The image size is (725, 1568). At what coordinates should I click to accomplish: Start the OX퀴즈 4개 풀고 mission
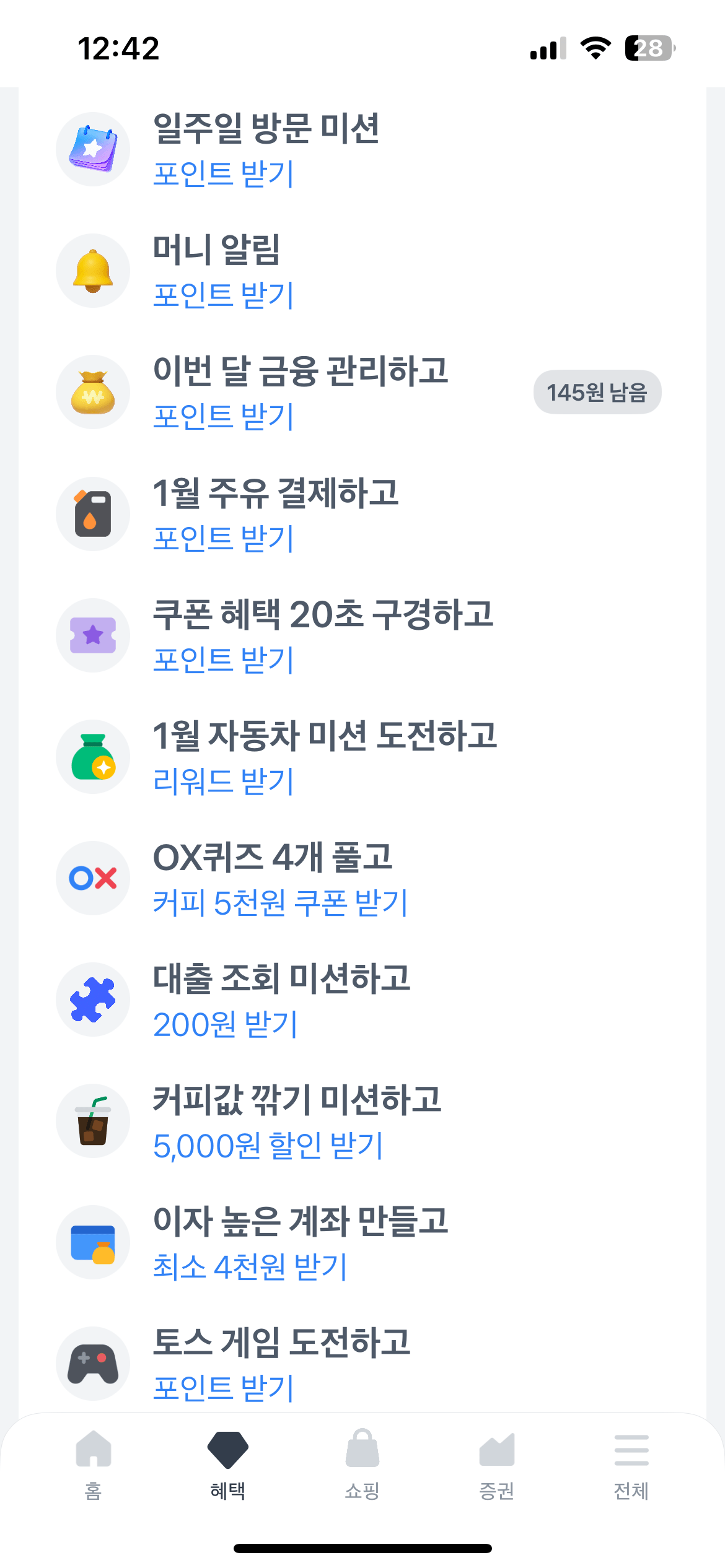pos(280,878)
